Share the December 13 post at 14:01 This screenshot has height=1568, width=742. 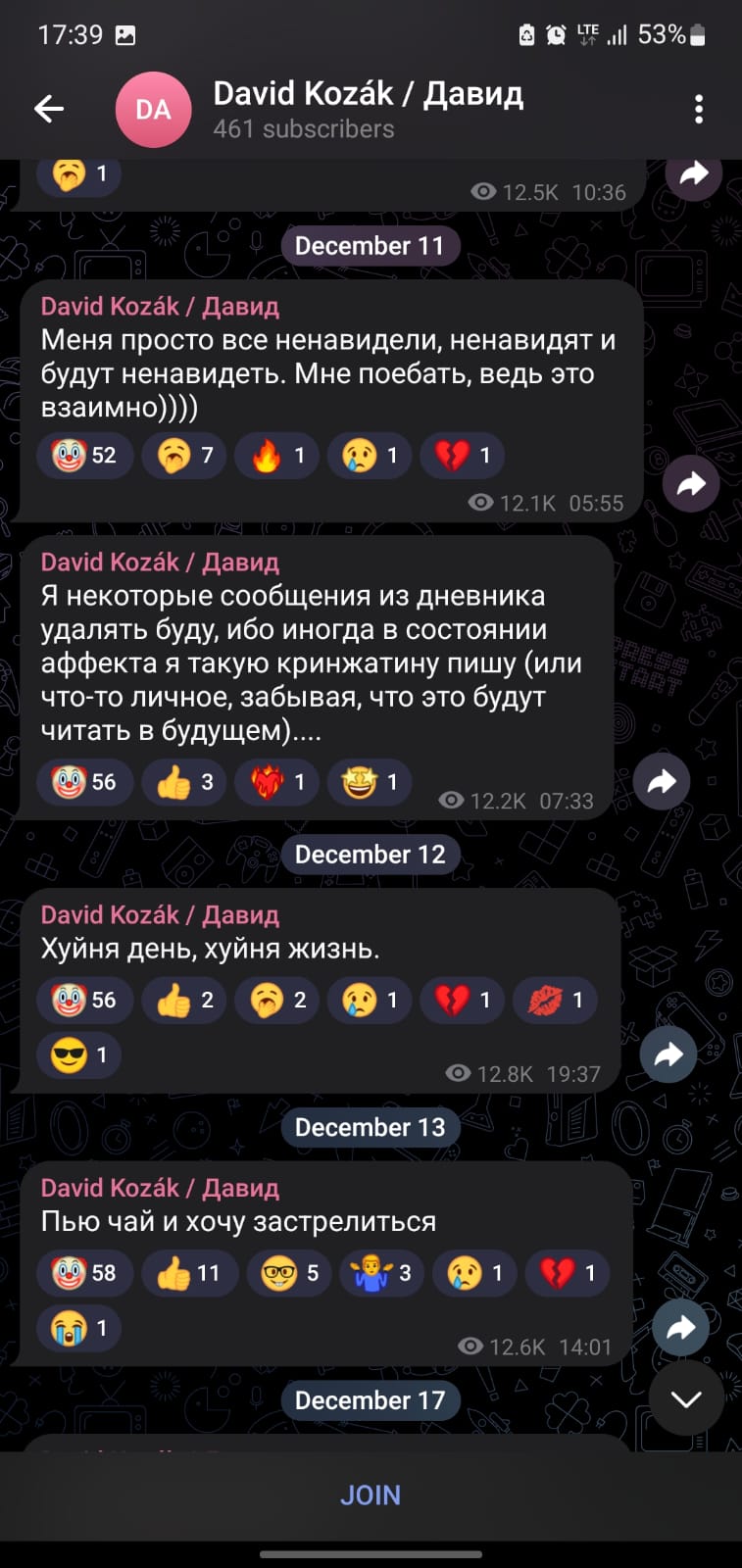pyautogui.click(x=680, y=1328)
